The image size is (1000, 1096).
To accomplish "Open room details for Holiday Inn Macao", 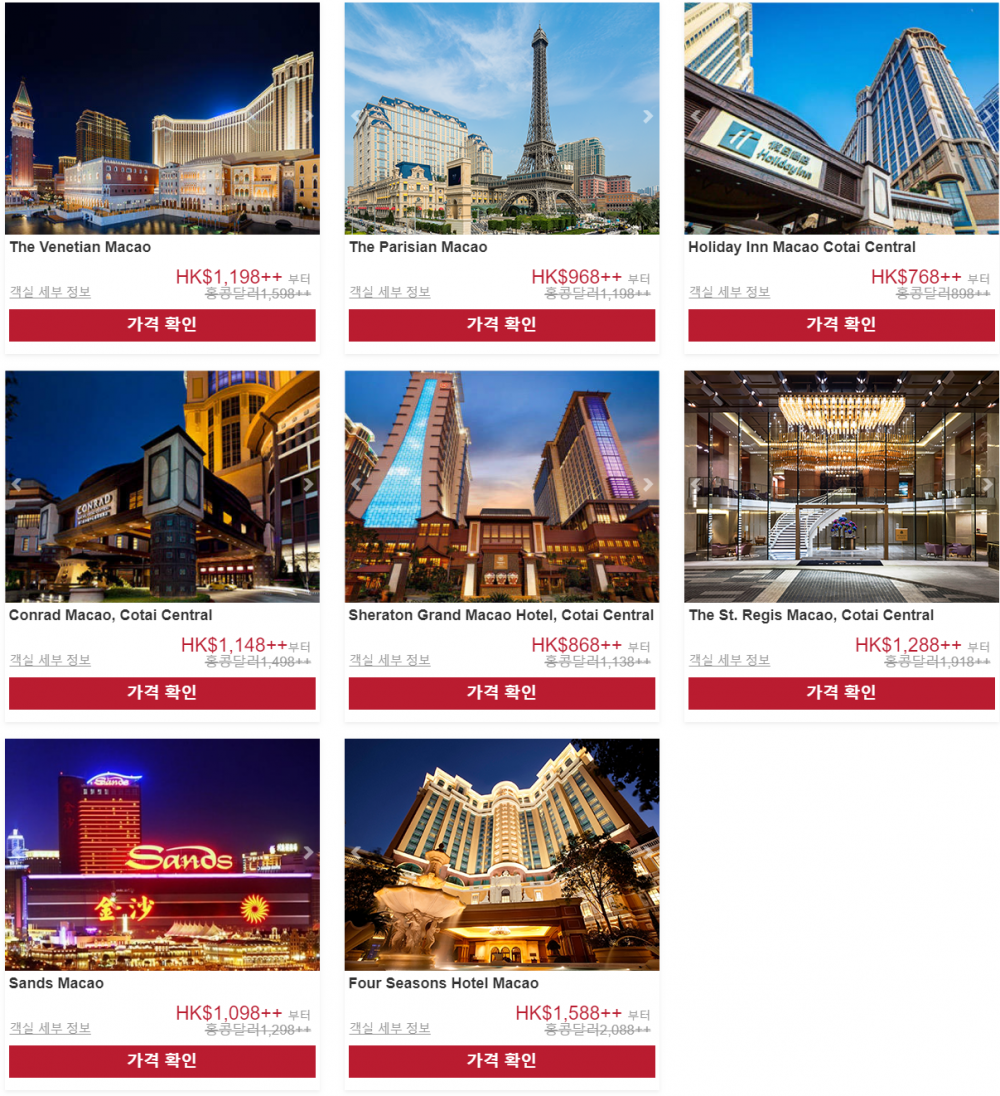I will pyautogui.click(x=729, y=292).
